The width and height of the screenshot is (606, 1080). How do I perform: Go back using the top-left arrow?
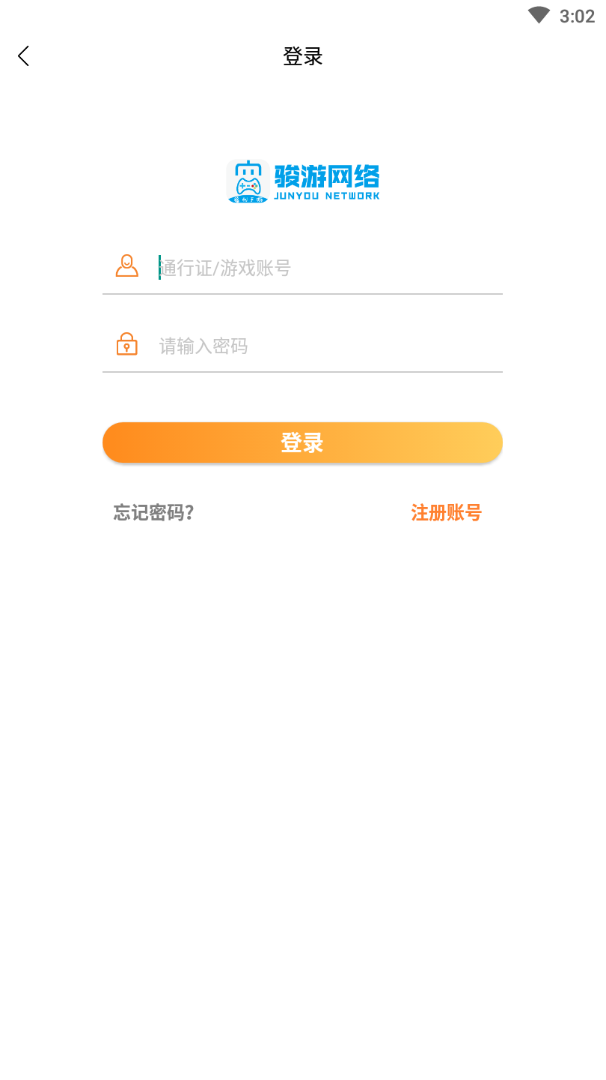tap(24, 56)
